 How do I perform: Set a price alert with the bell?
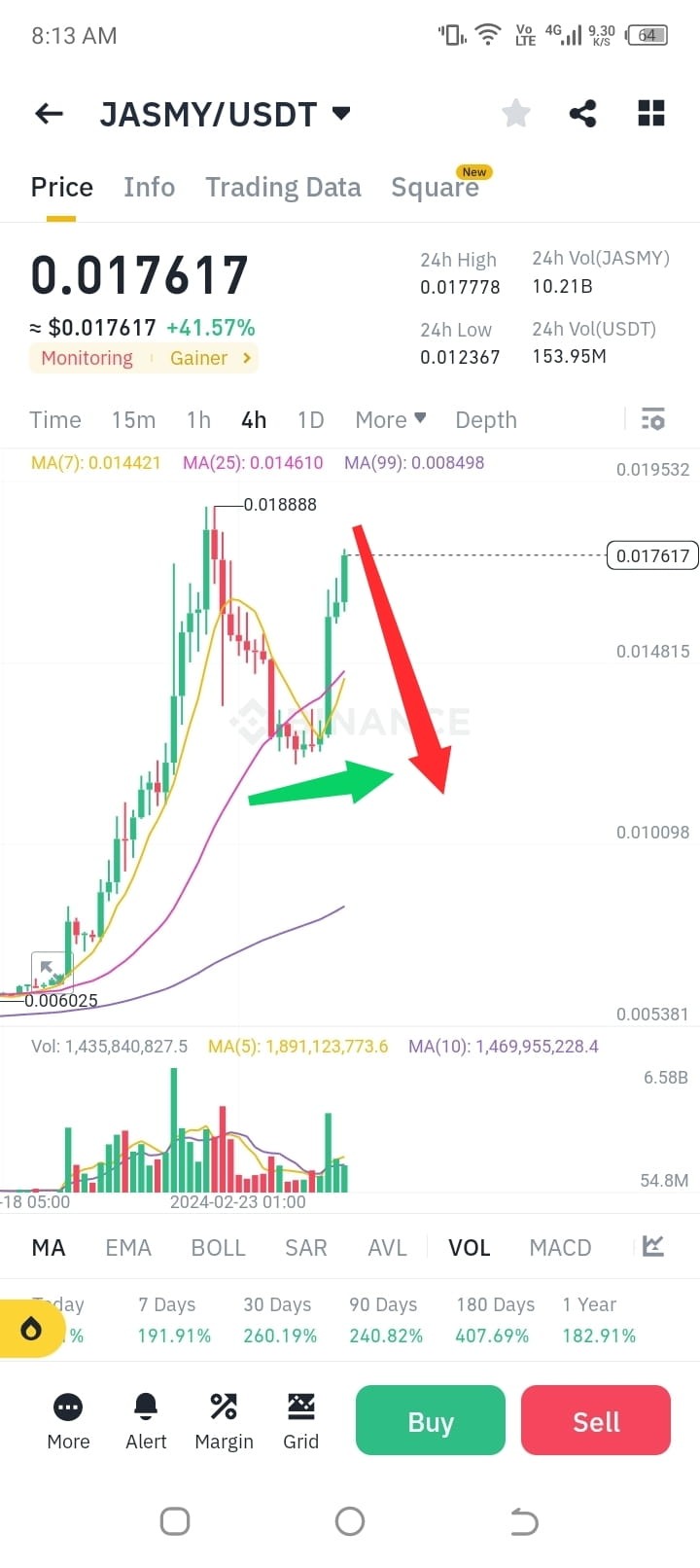pyautogui.click(x=146, y=1420)
